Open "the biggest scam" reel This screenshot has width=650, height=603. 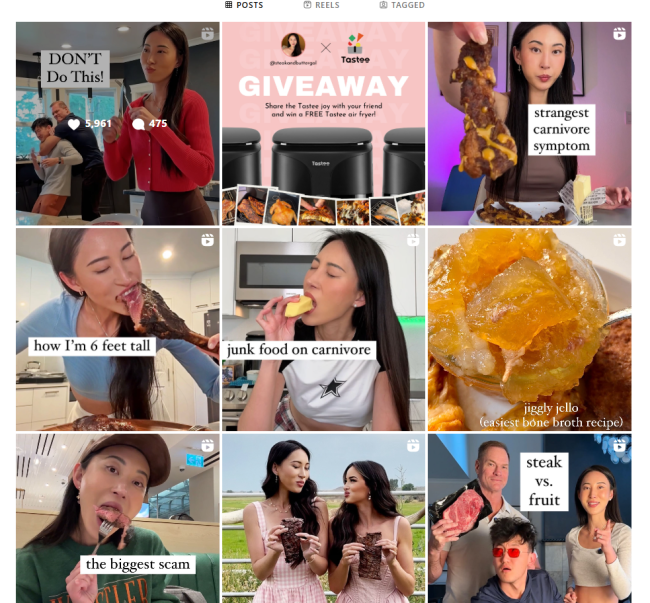pos(117,518)
